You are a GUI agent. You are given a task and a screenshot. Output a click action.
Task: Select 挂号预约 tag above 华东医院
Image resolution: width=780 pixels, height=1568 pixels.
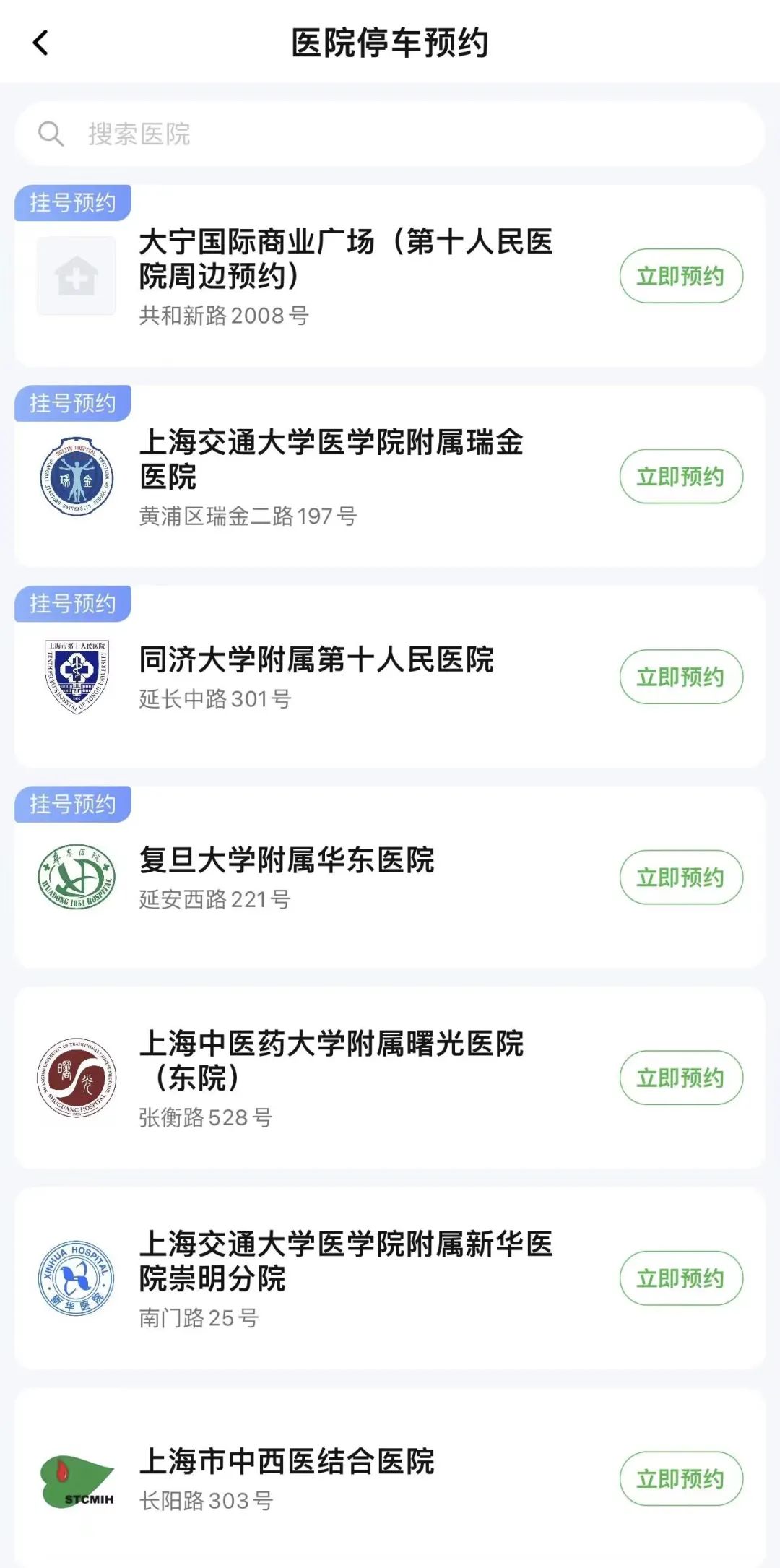click(72, 804)
